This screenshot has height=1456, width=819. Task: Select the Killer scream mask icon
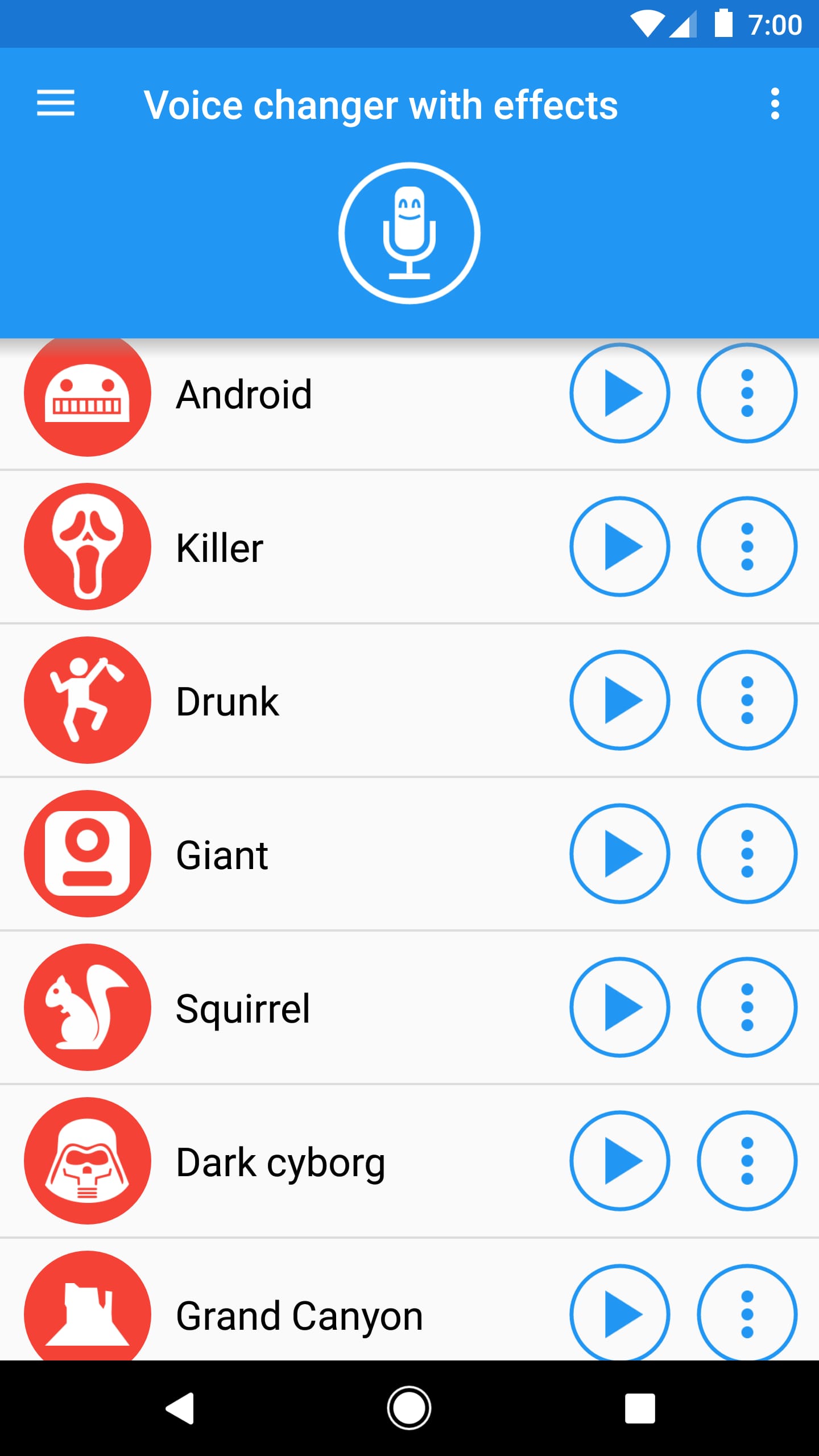[86, 547]
